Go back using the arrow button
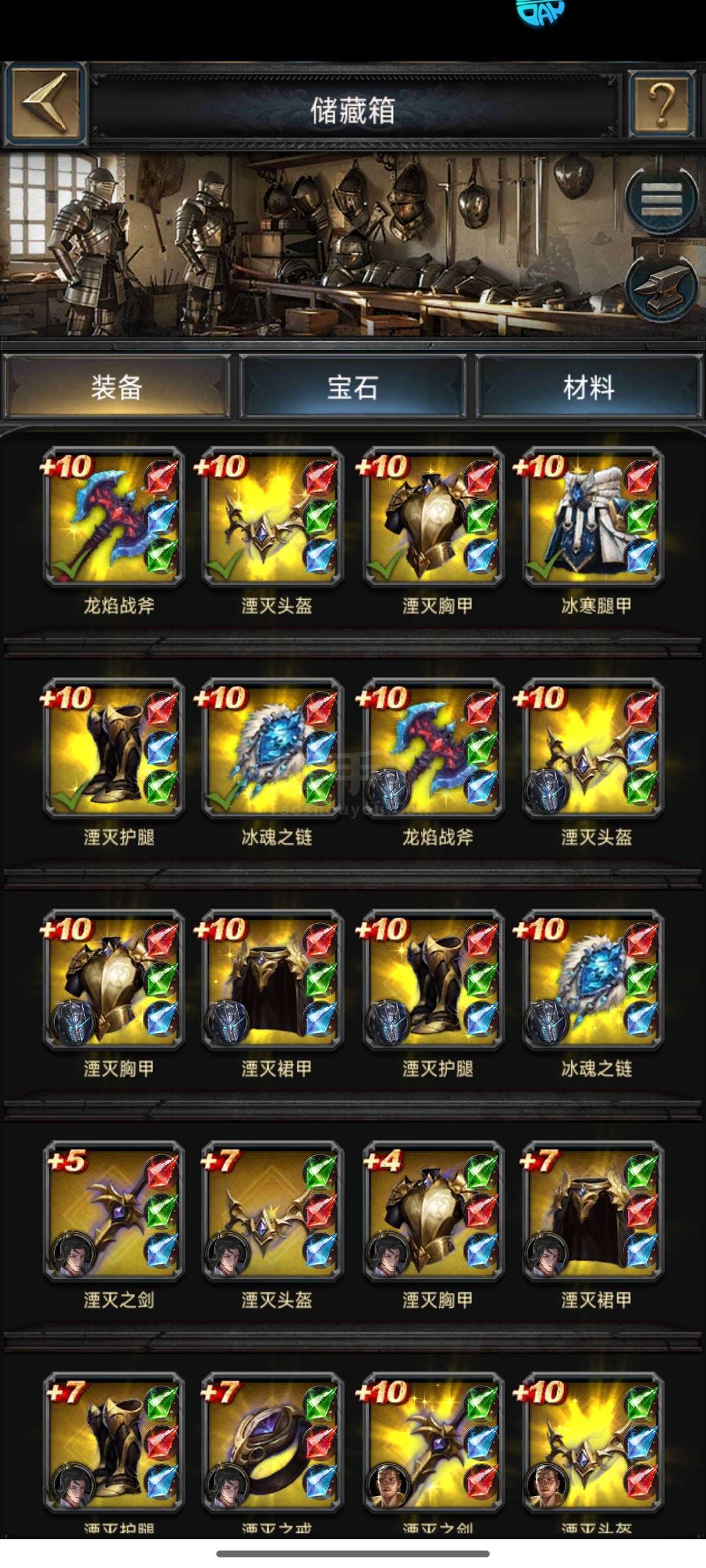 [x=44, y=103]
